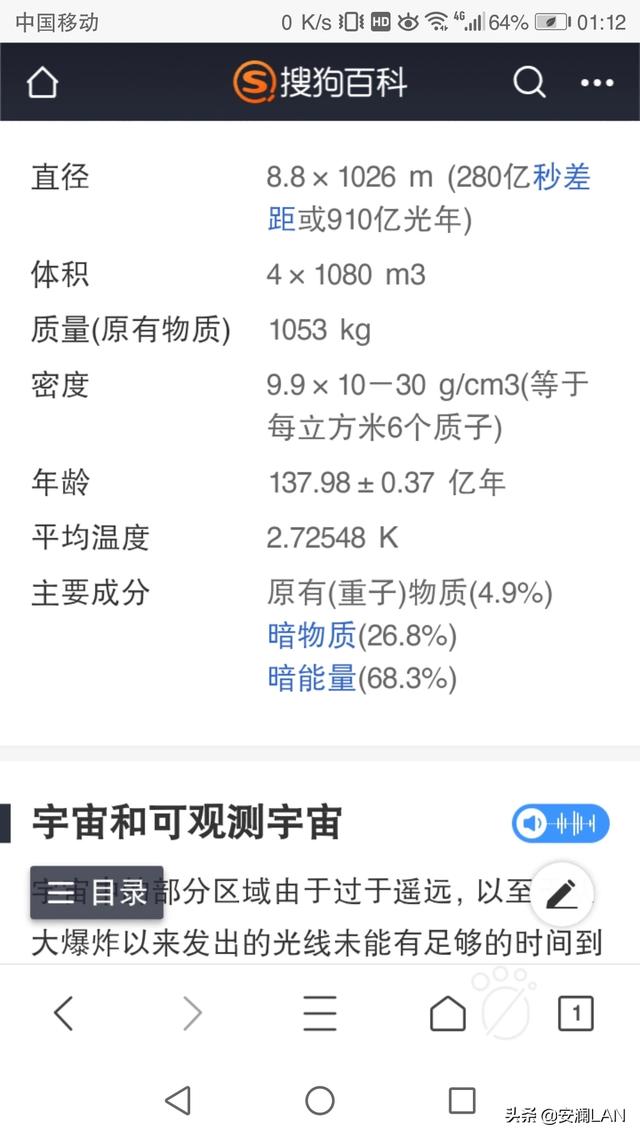Open the 目录 table of contents
Image resolution: width=640 pixels, height=1138 pixels.
(x=97, y=892)
